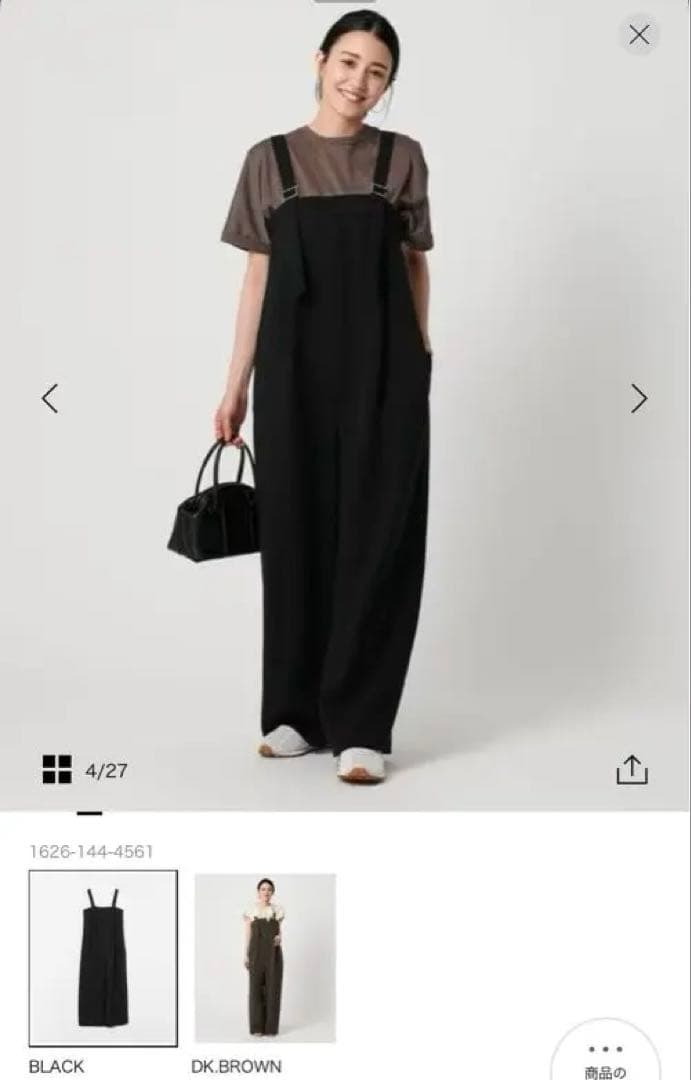691x1080 pixels.
Task: Go to the next product photo
Action: [x=639, y=398]
